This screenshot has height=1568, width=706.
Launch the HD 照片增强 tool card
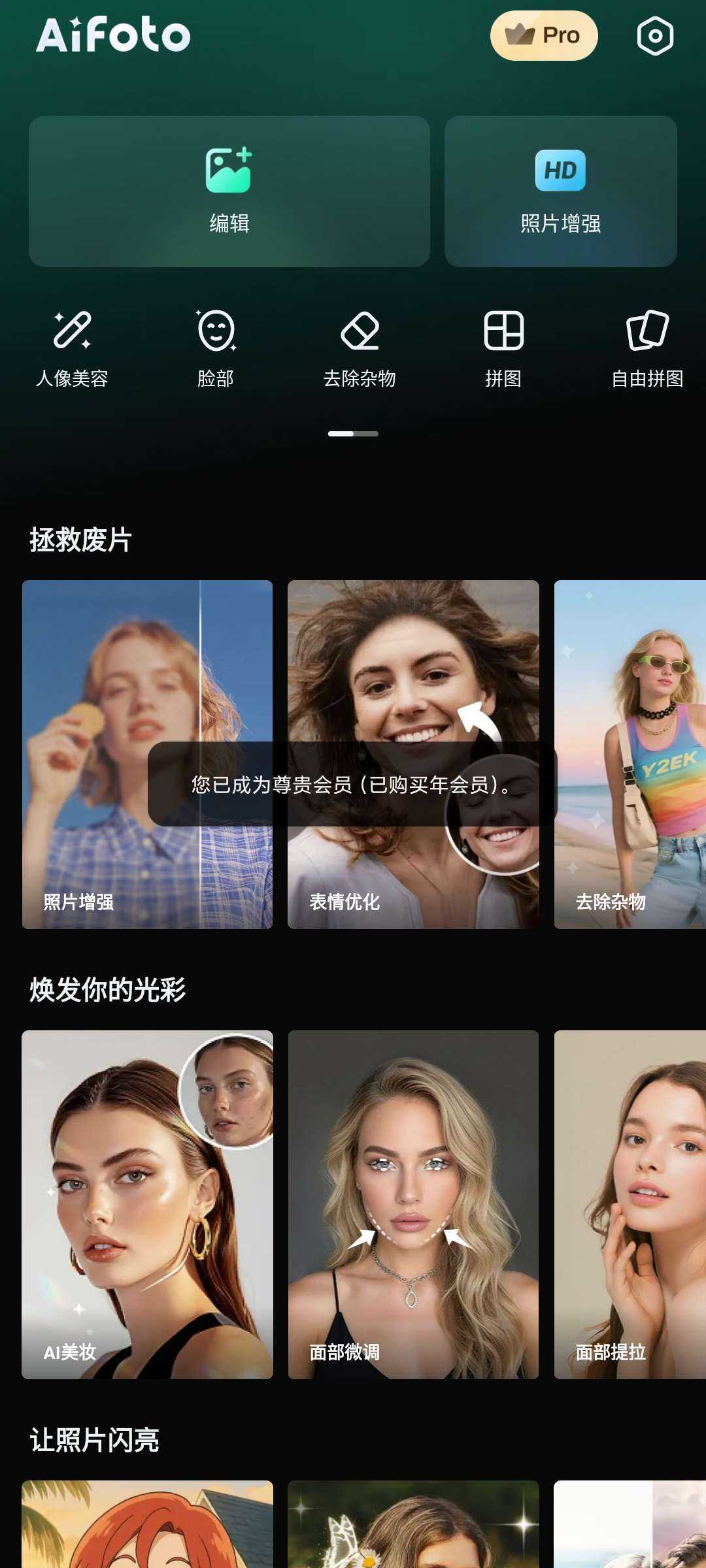point(560,191)
